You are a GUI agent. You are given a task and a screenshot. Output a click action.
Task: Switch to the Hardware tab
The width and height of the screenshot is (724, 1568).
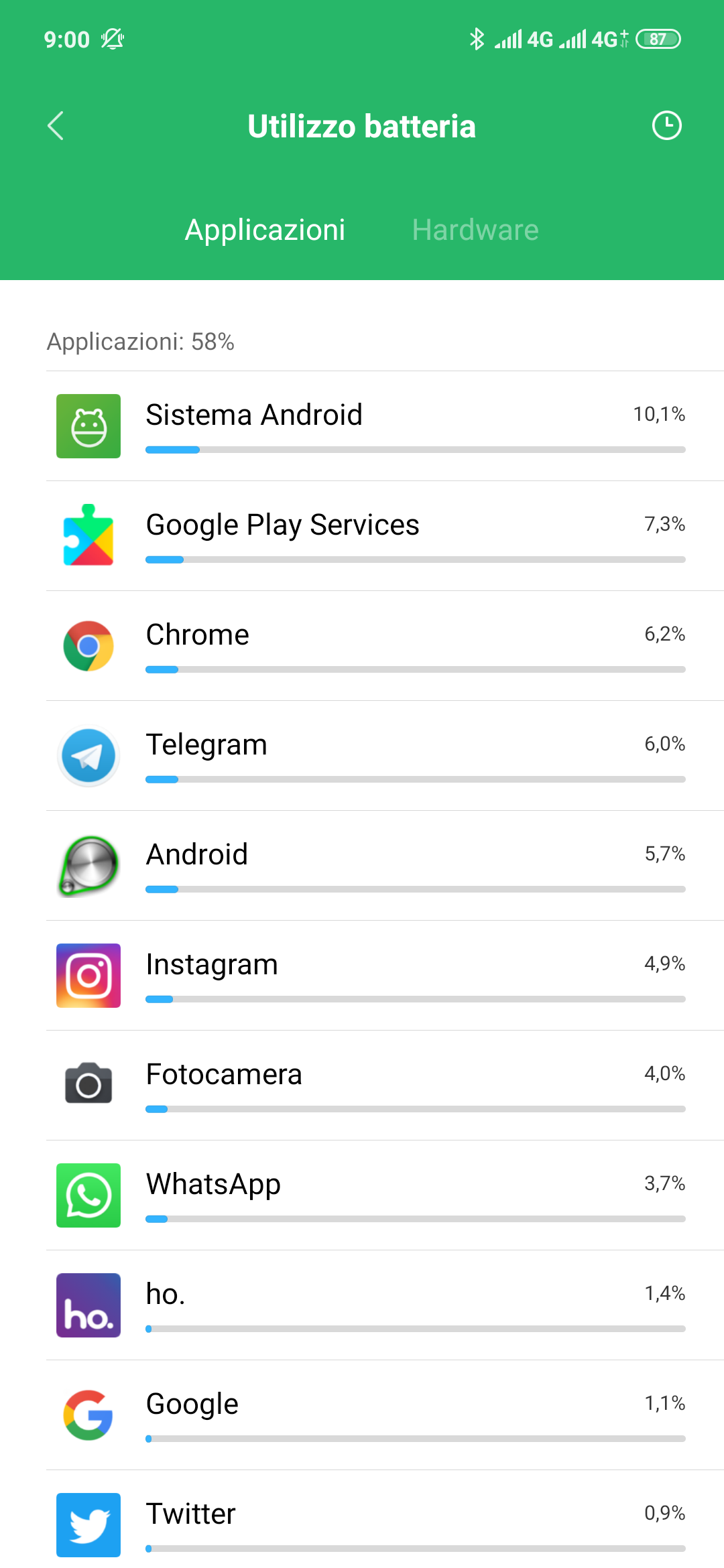[x=475, y=230]
